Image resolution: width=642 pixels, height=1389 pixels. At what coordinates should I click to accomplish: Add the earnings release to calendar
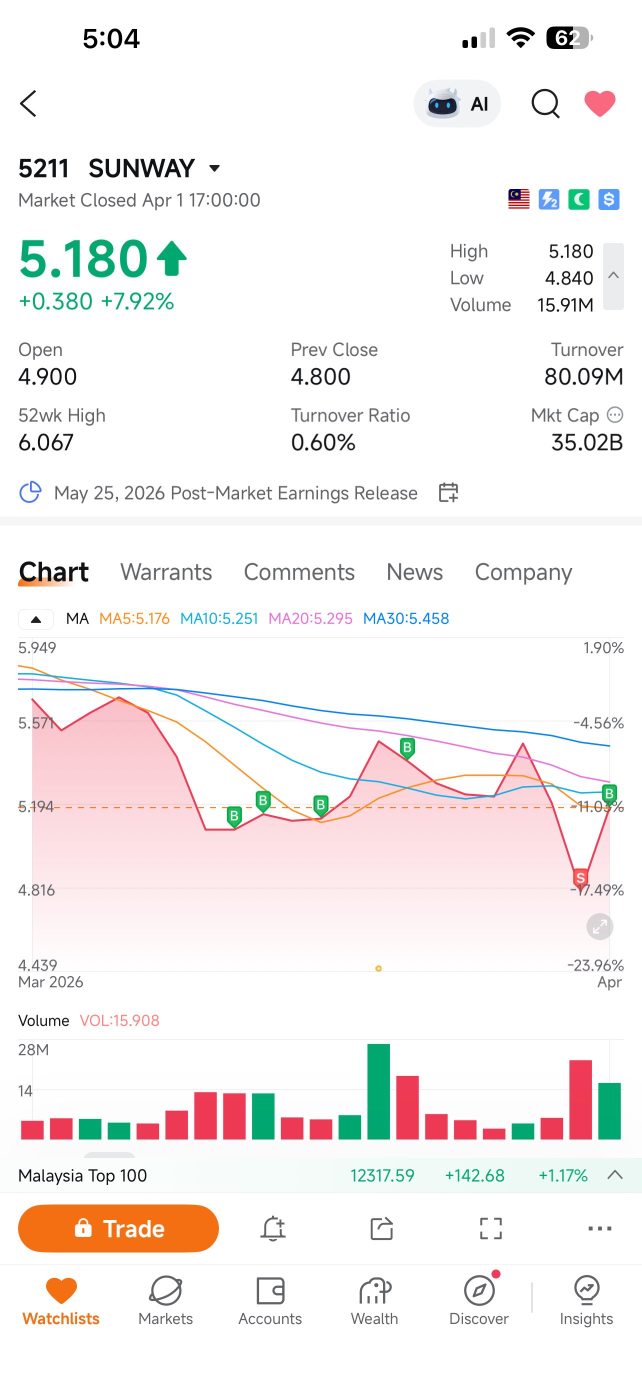click(x=449, y=492)
